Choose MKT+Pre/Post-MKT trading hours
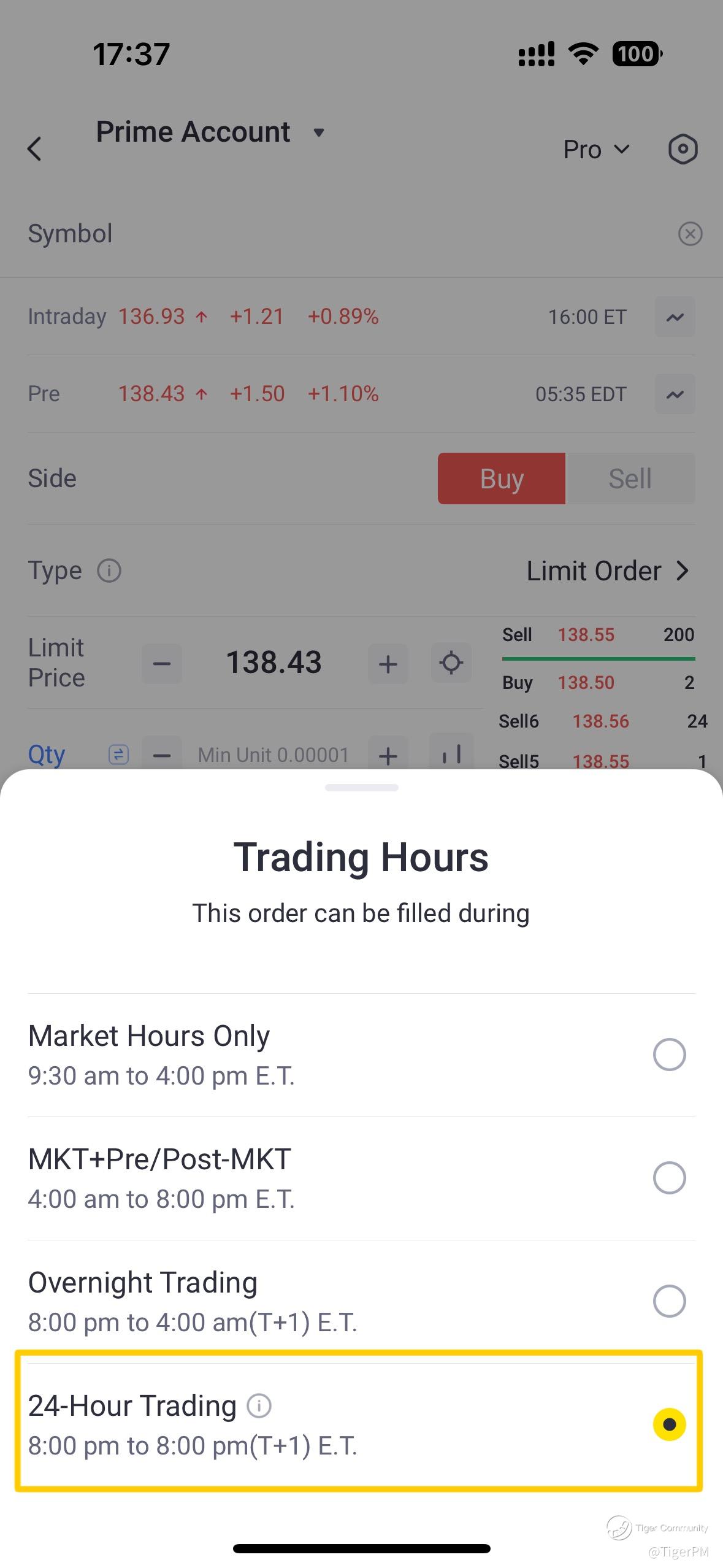The width and height of the screenshot is (723, 1568). (x=361, y=1178)
